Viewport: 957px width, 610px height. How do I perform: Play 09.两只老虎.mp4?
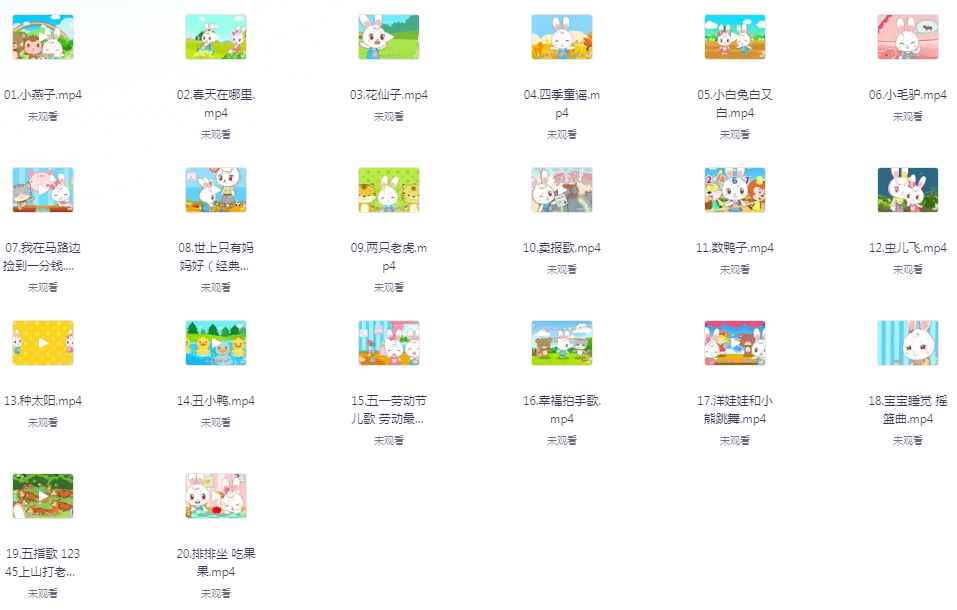(389, 190)
